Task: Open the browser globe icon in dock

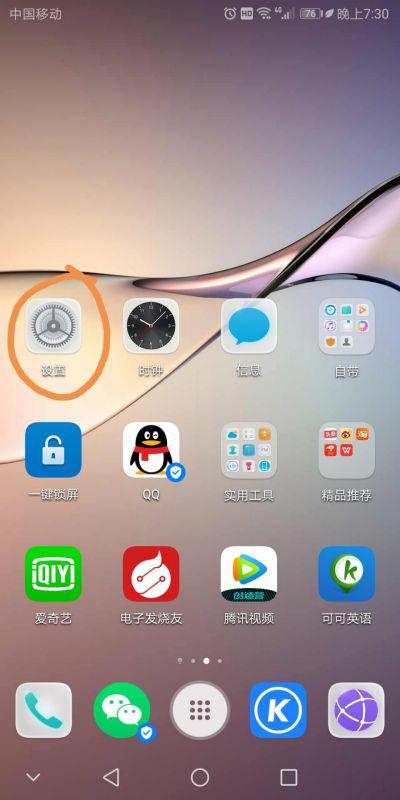Action: [356, 710]
